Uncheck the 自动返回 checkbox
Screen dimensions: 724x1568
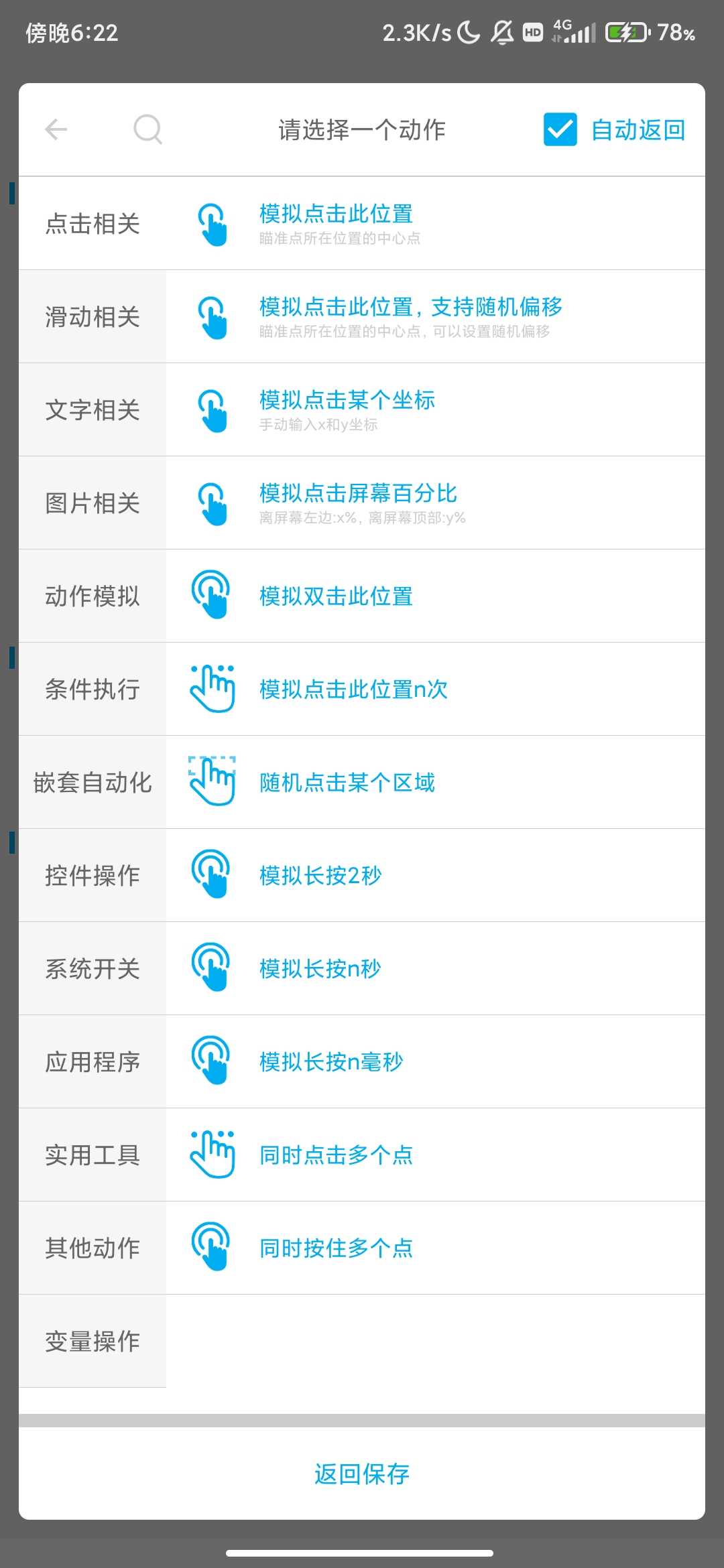click(x=560, y=129)
